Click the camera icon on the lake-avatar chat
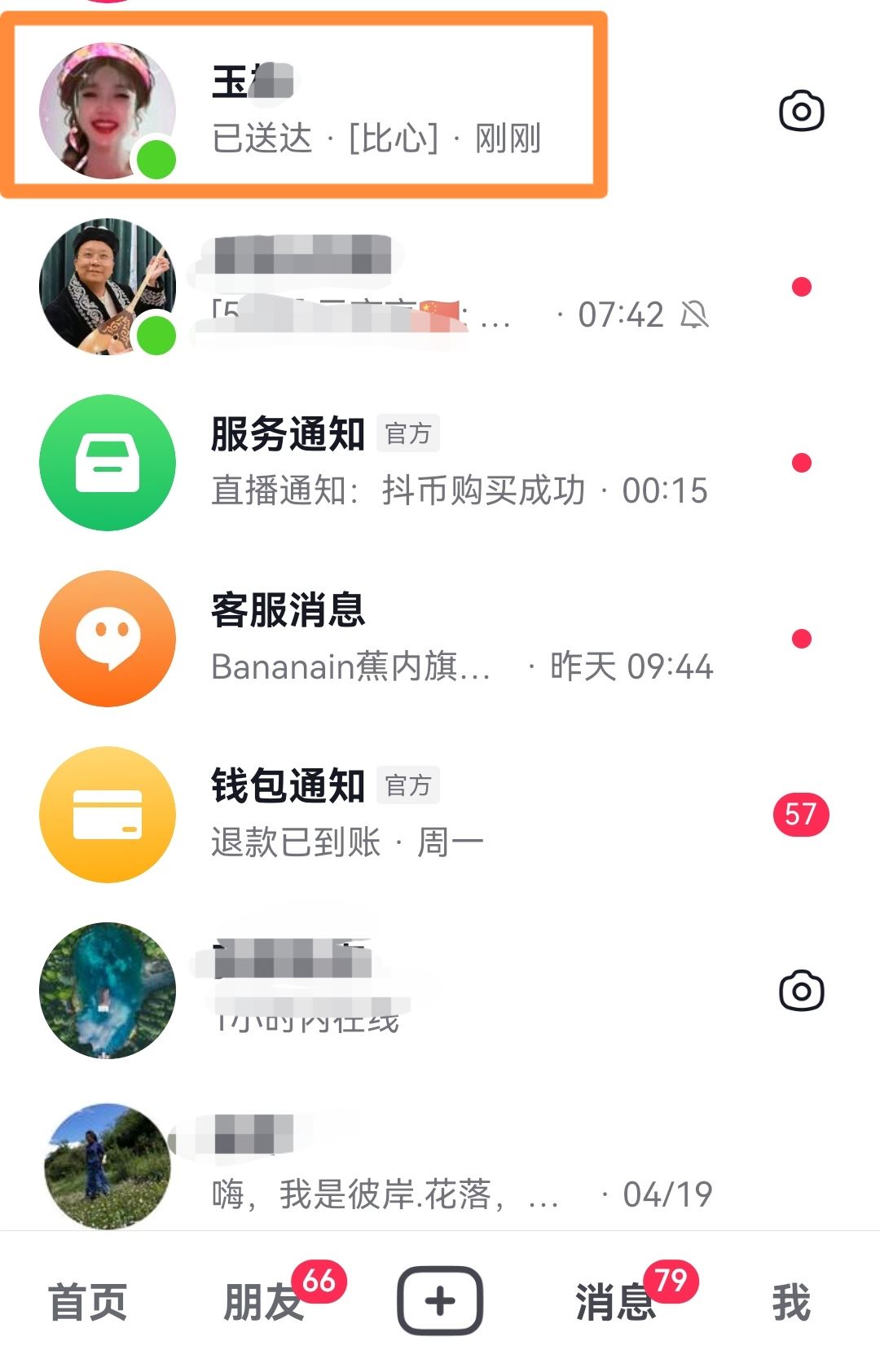The width and height of the screenshot is (880, 1372). pyautogui.click(x=802, y=991)
